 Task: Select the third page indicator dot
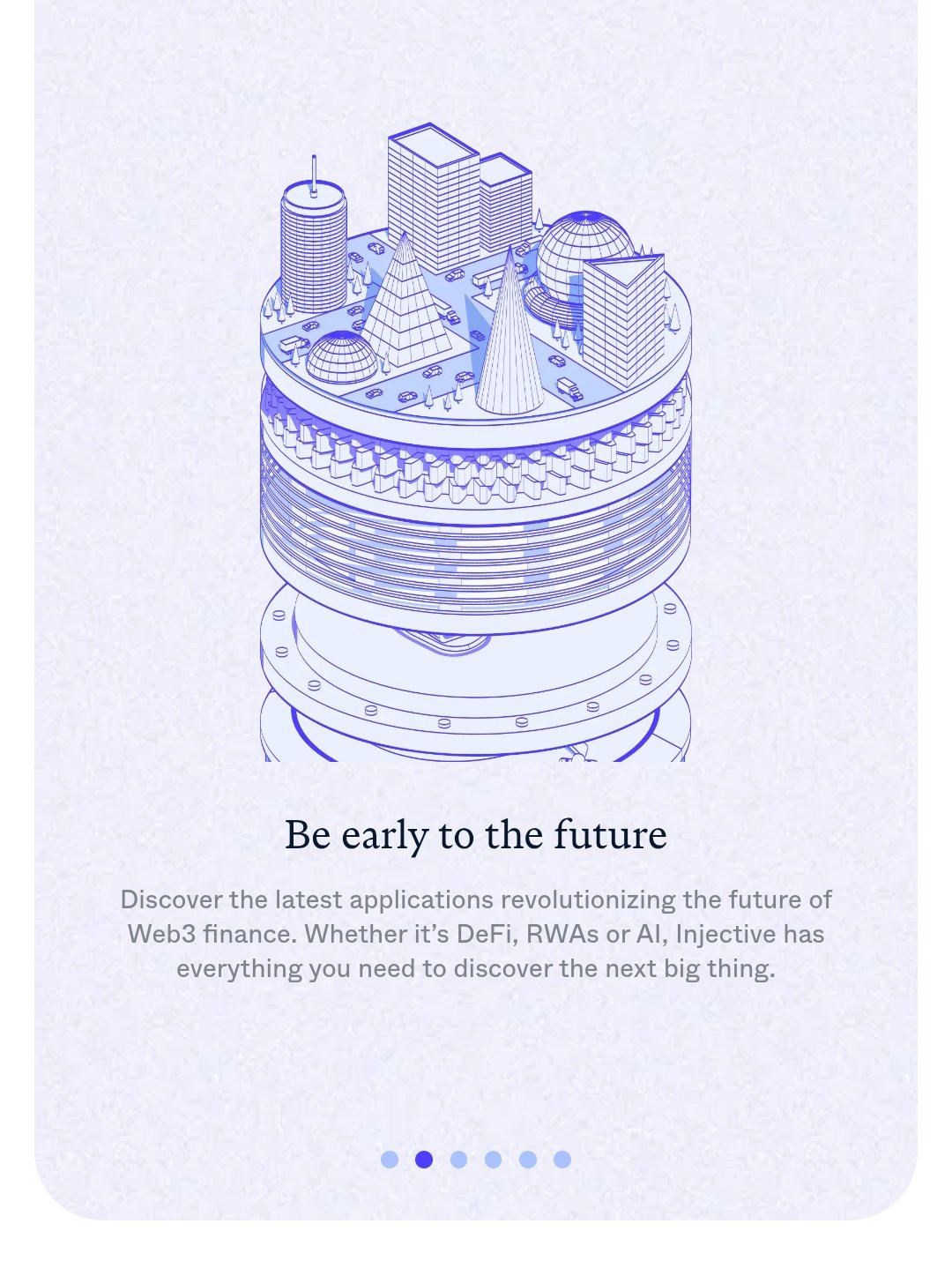click(x=458, y=1160)
